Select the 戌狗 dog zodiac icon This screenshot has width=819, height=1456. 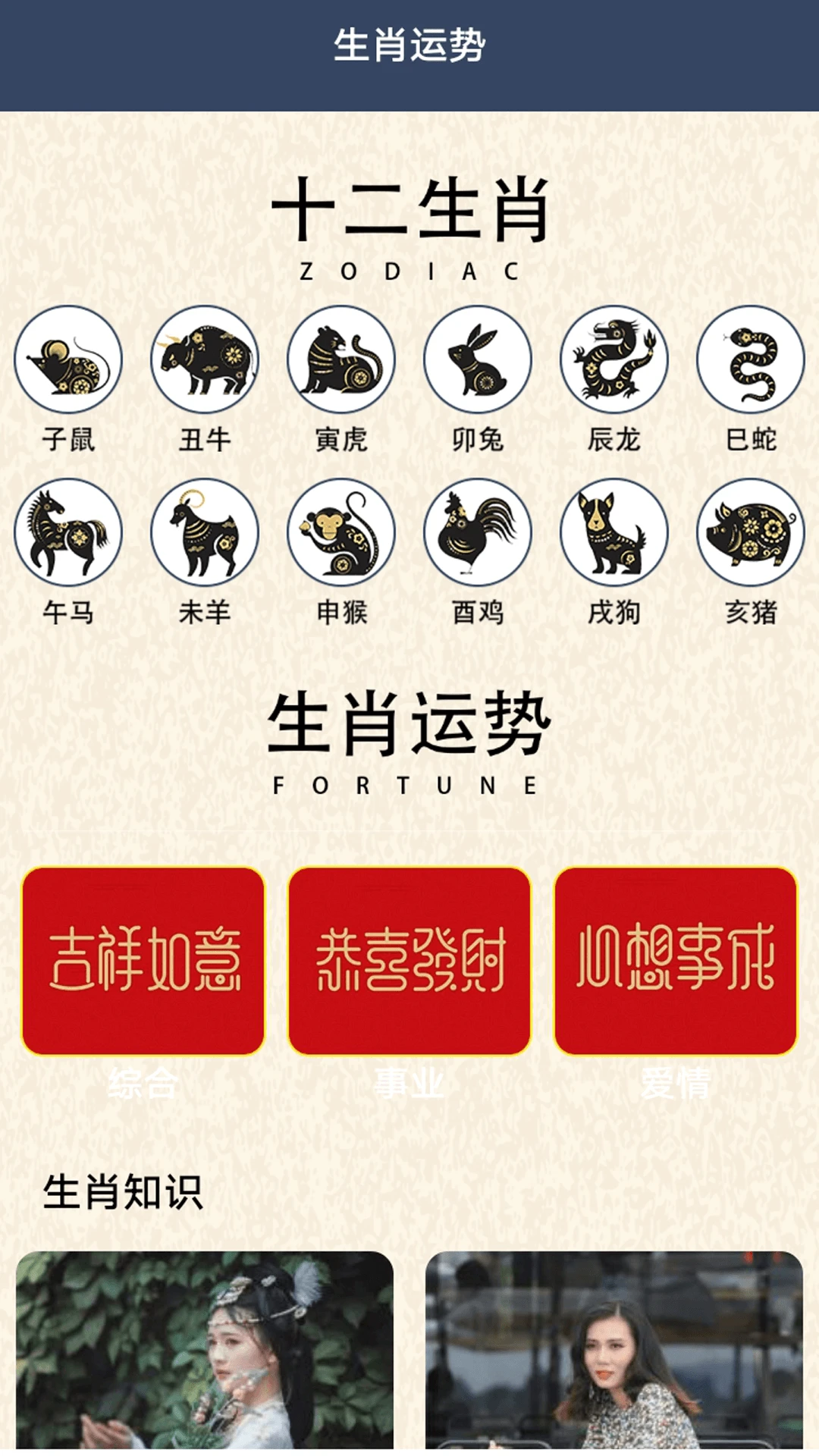tap(613, 535)
